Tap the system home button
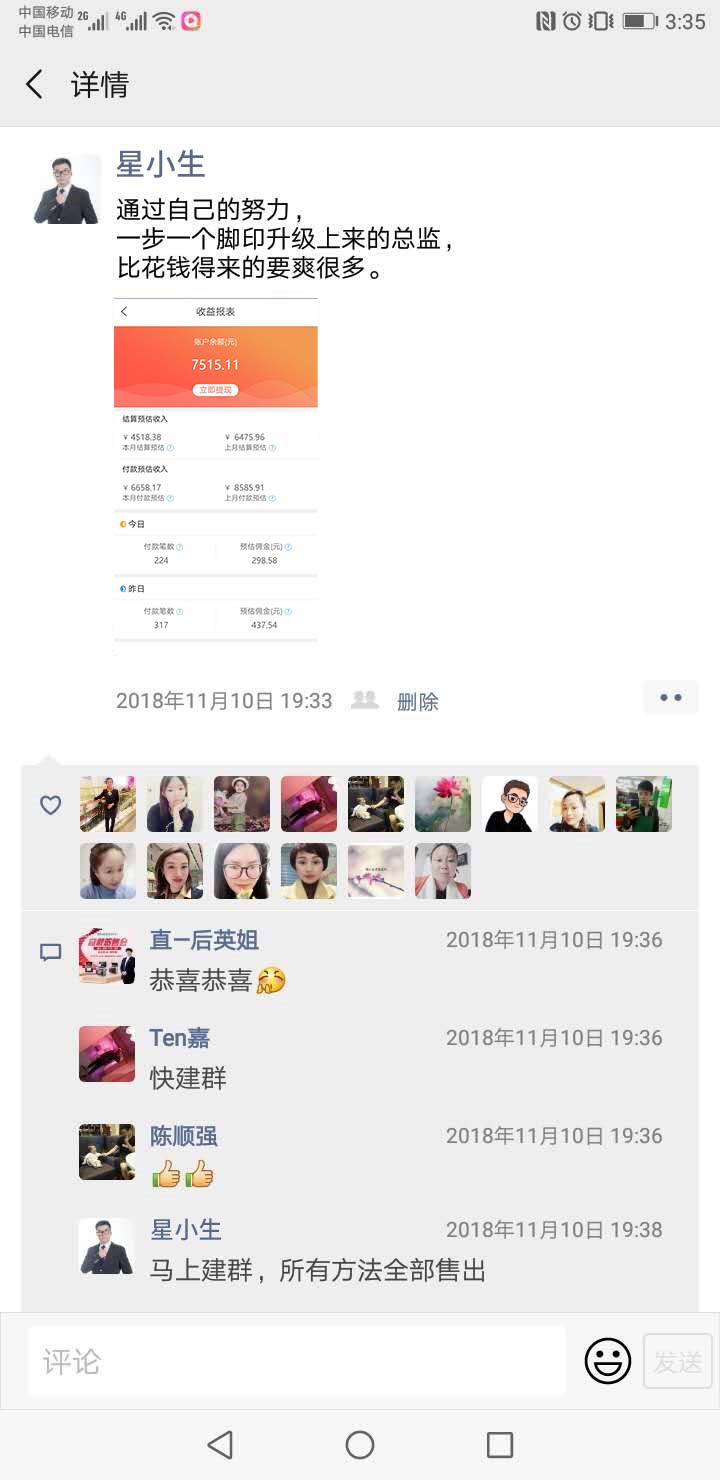Screen dimensions: 720x1480 point(360,1444)
